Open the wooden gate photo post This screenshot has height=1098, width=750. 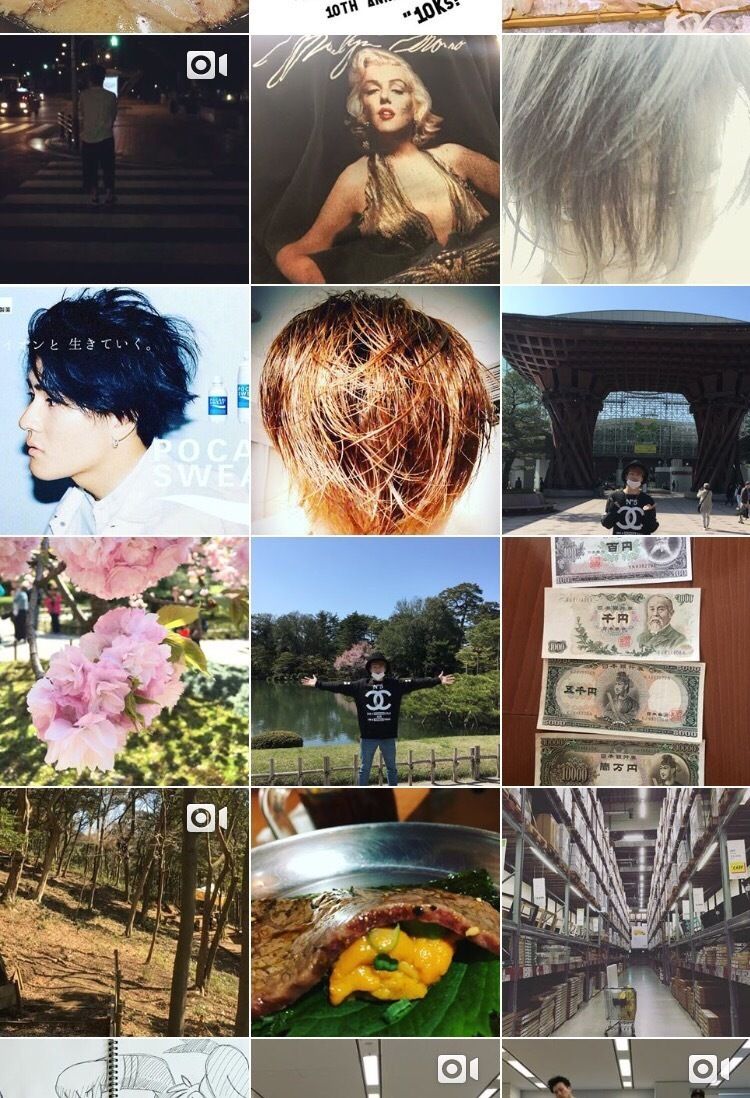[x=626, y=410]
